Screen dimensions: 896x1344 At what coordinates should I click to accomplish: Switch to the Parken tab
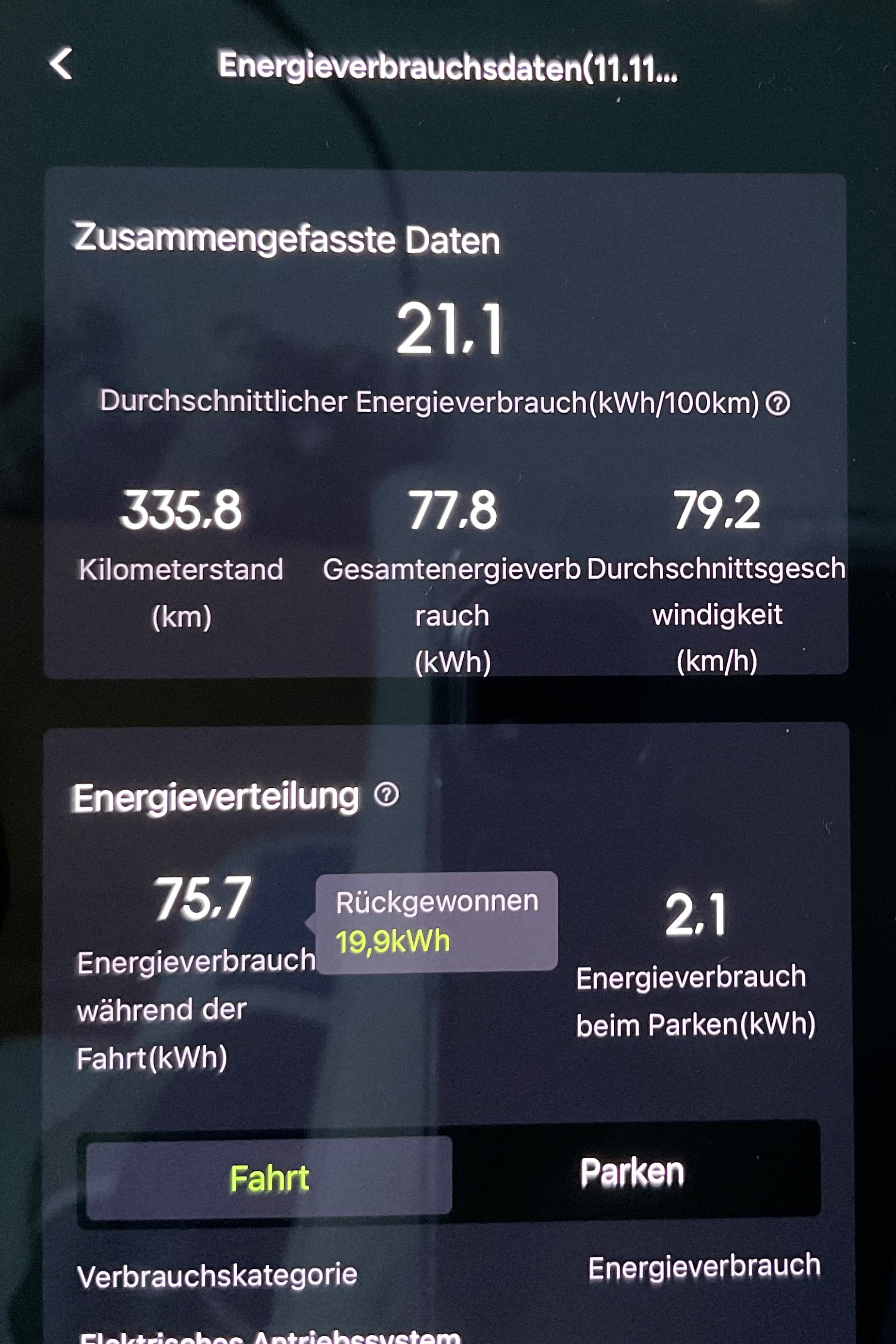pyautogui.click(x=632, y=1173)
